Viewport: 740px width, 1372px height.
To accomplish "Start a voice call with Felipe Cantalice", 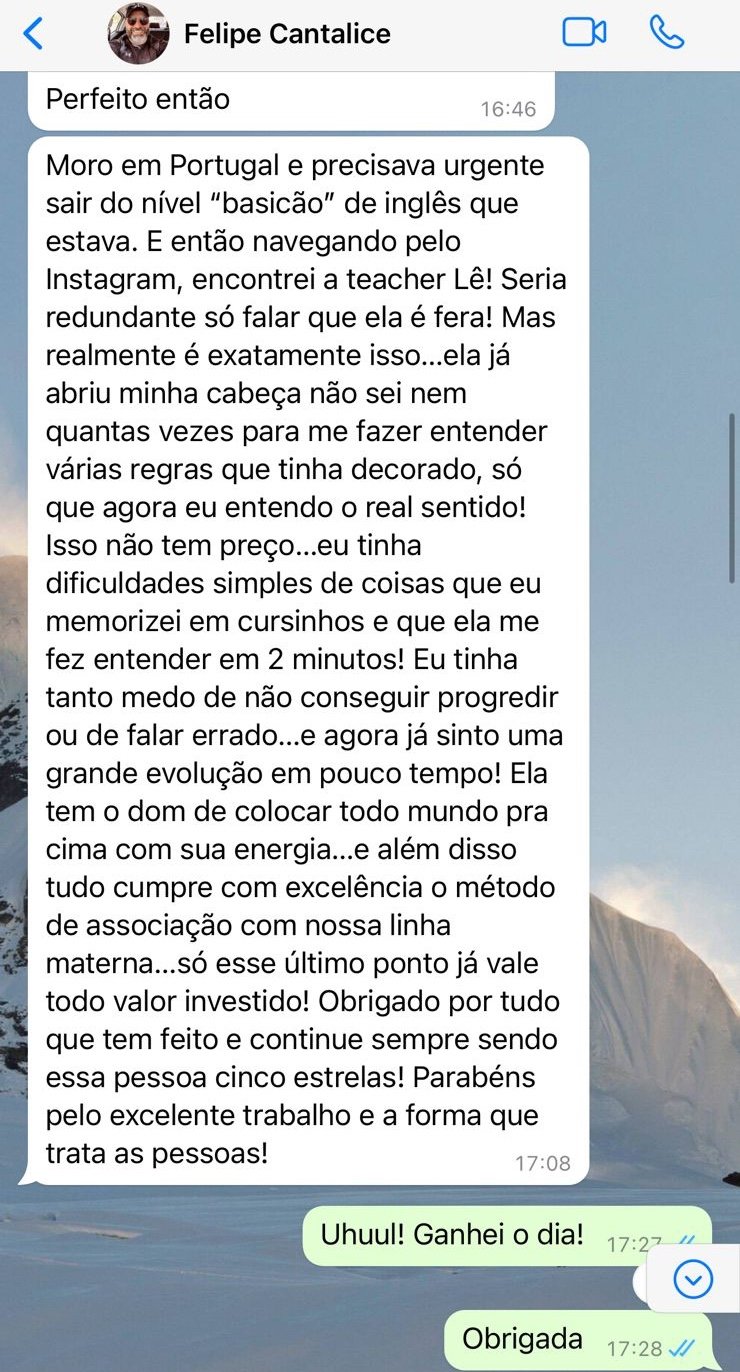I will point(667,33).
